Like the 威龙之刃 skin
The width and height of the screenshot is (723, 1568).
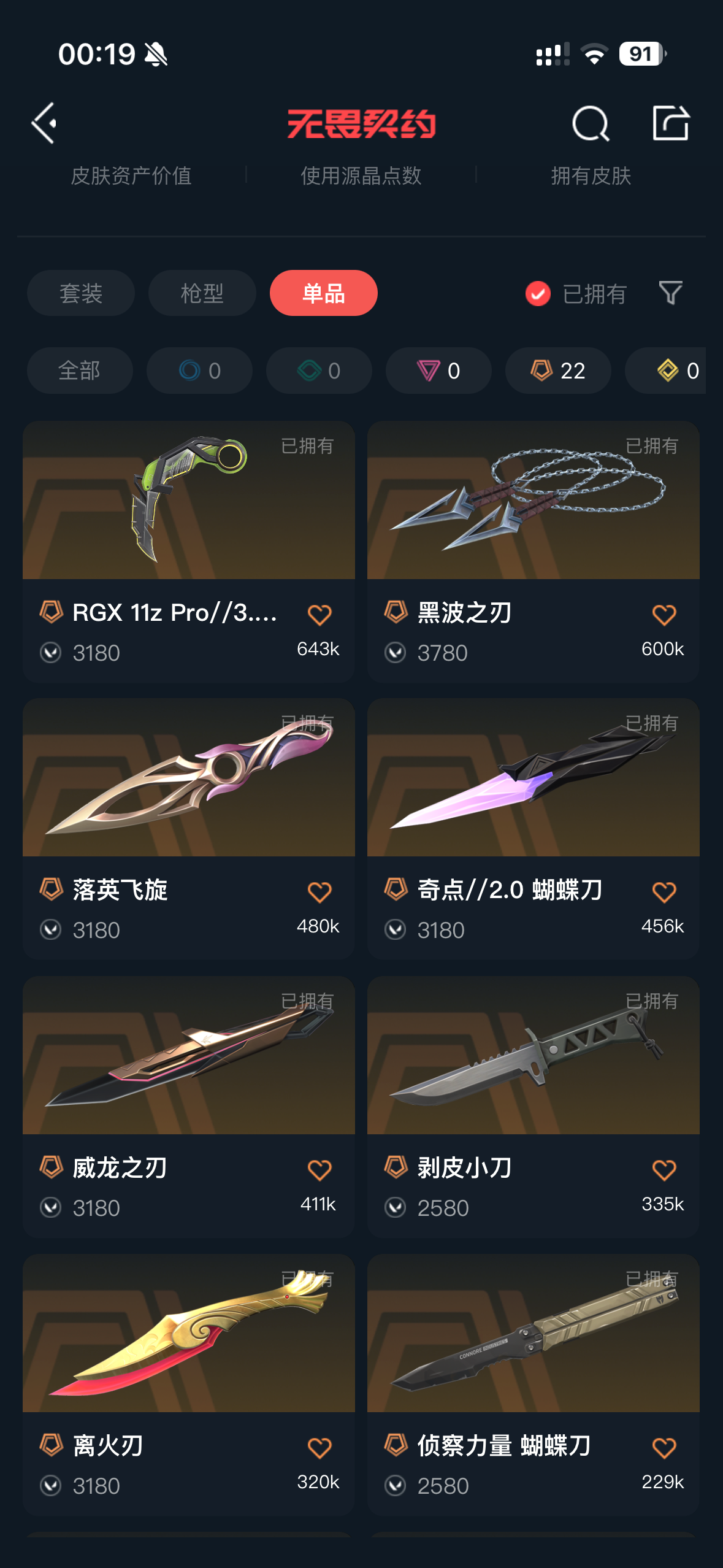(319, 1170)
